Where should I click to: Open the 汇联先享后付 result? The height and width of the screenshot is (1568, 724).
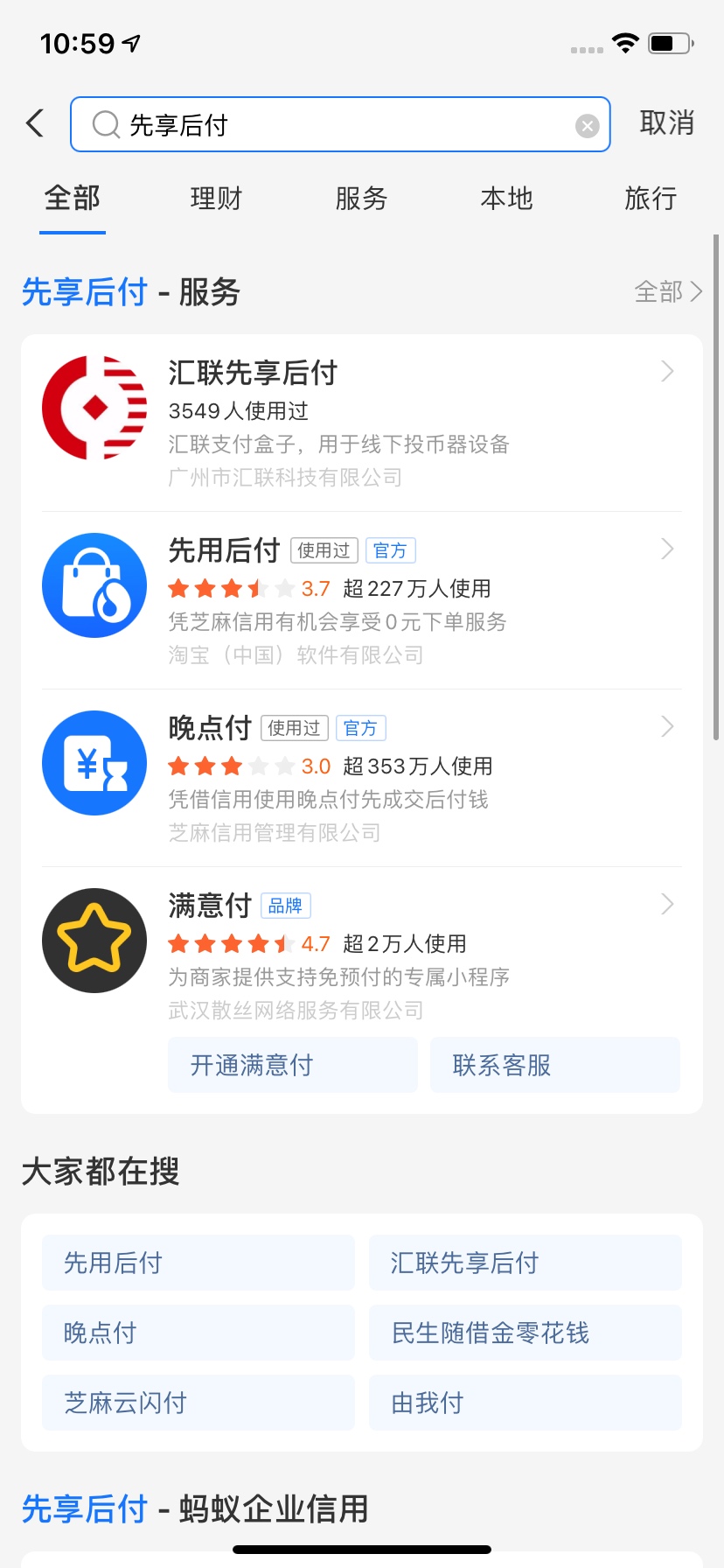pos(362,423)
